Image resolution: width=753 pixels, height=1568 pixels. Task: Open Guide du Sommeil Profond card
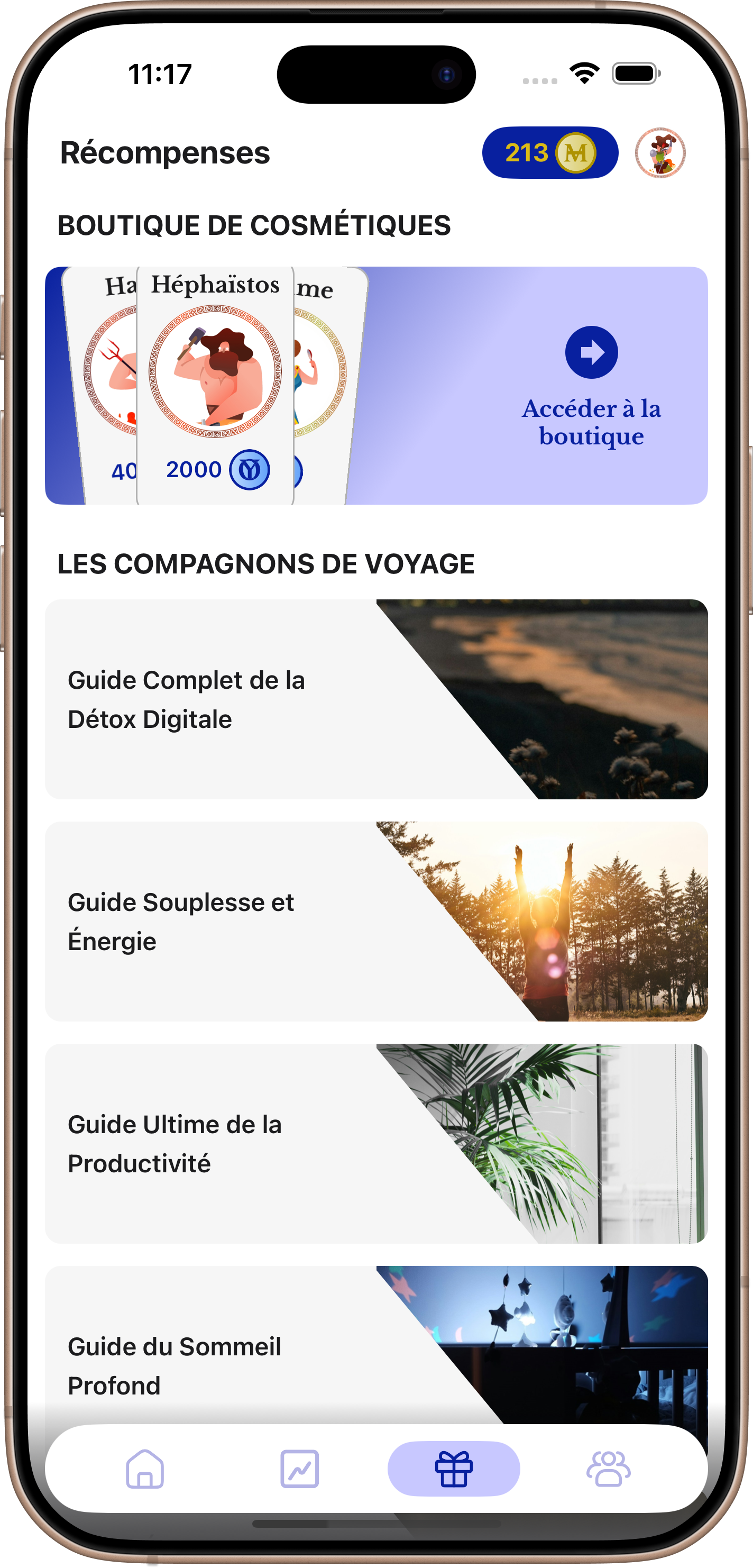coord(376,1346)
